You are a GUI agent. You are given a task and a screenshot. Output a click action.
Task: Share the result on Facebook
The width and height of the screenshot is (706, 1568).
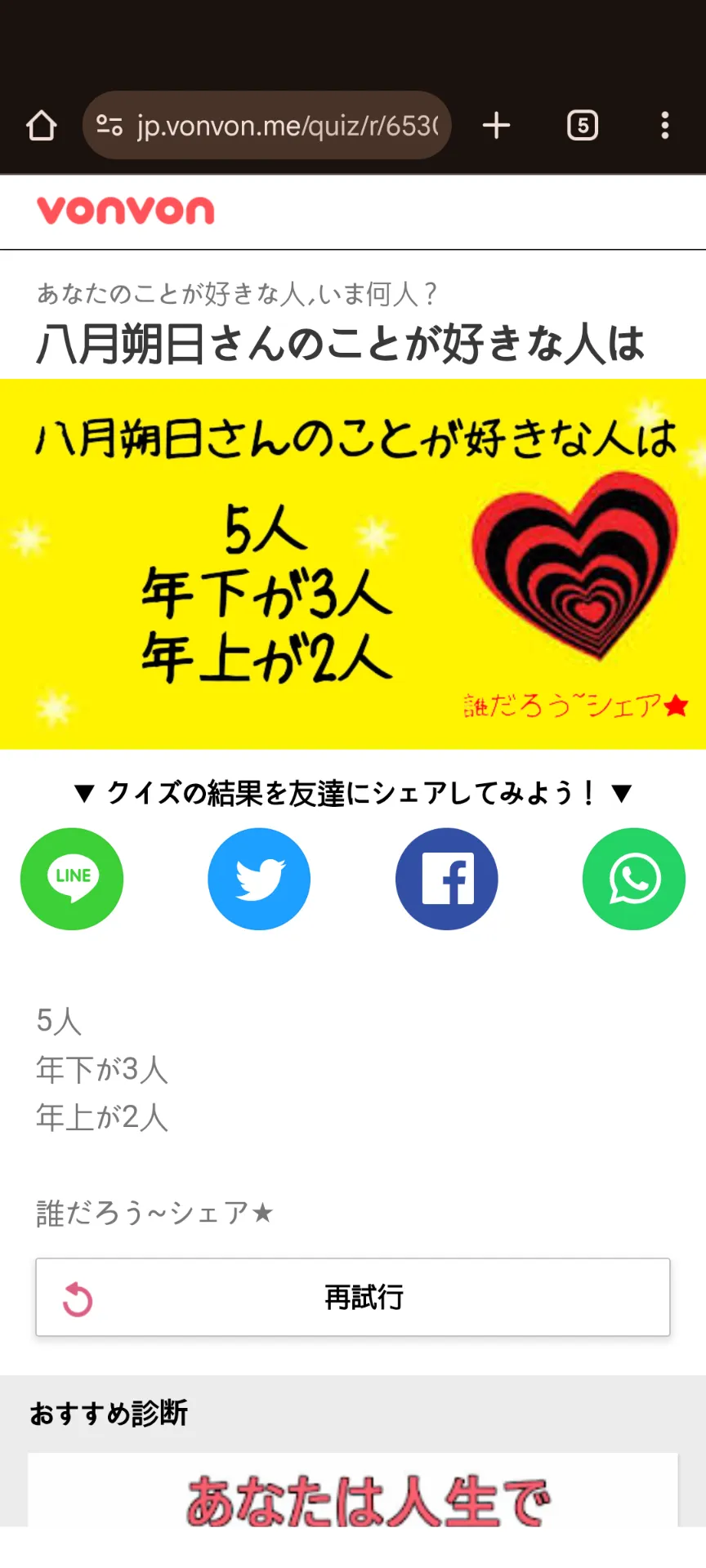coord(447,879)
